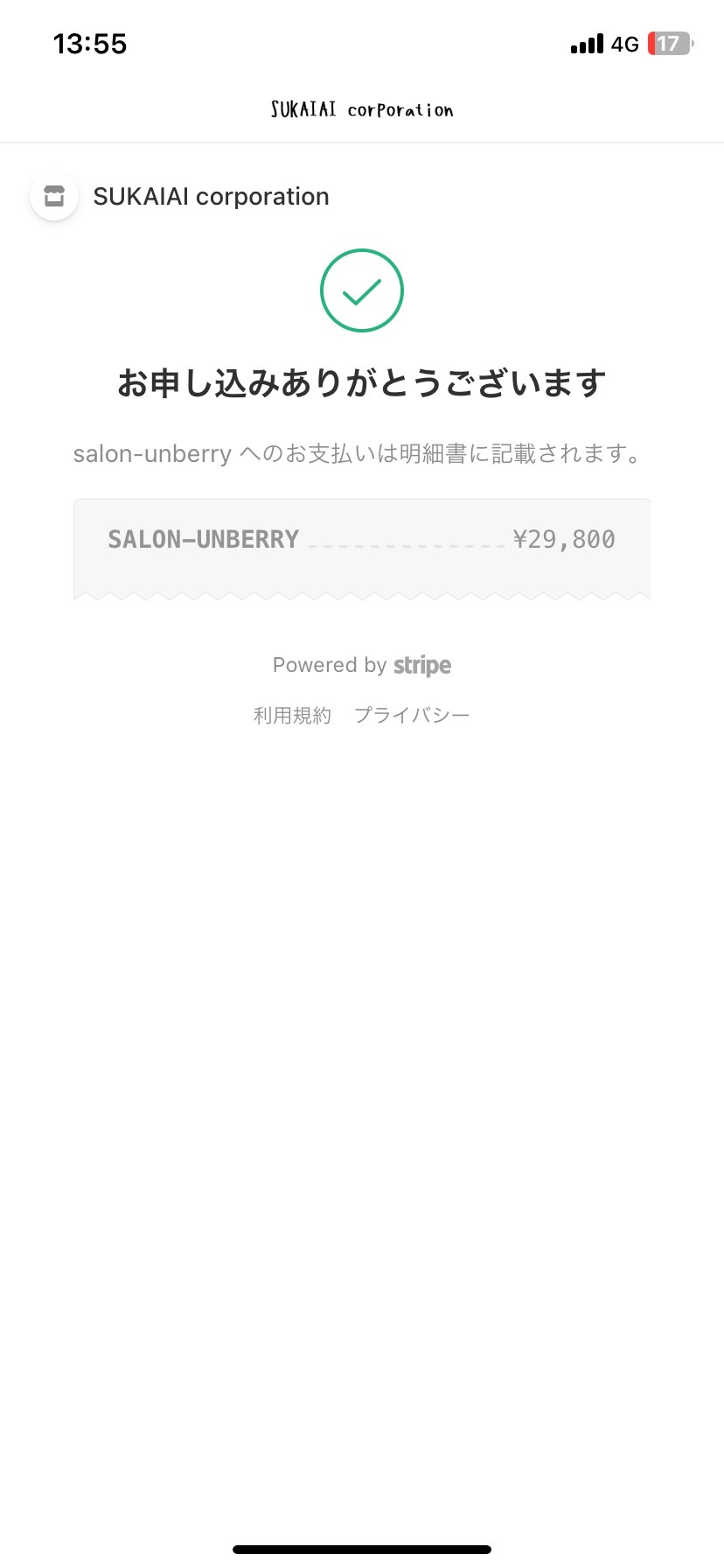Open the プライバシー privacy link
The image size is (724, 1568).
[412, 716]
